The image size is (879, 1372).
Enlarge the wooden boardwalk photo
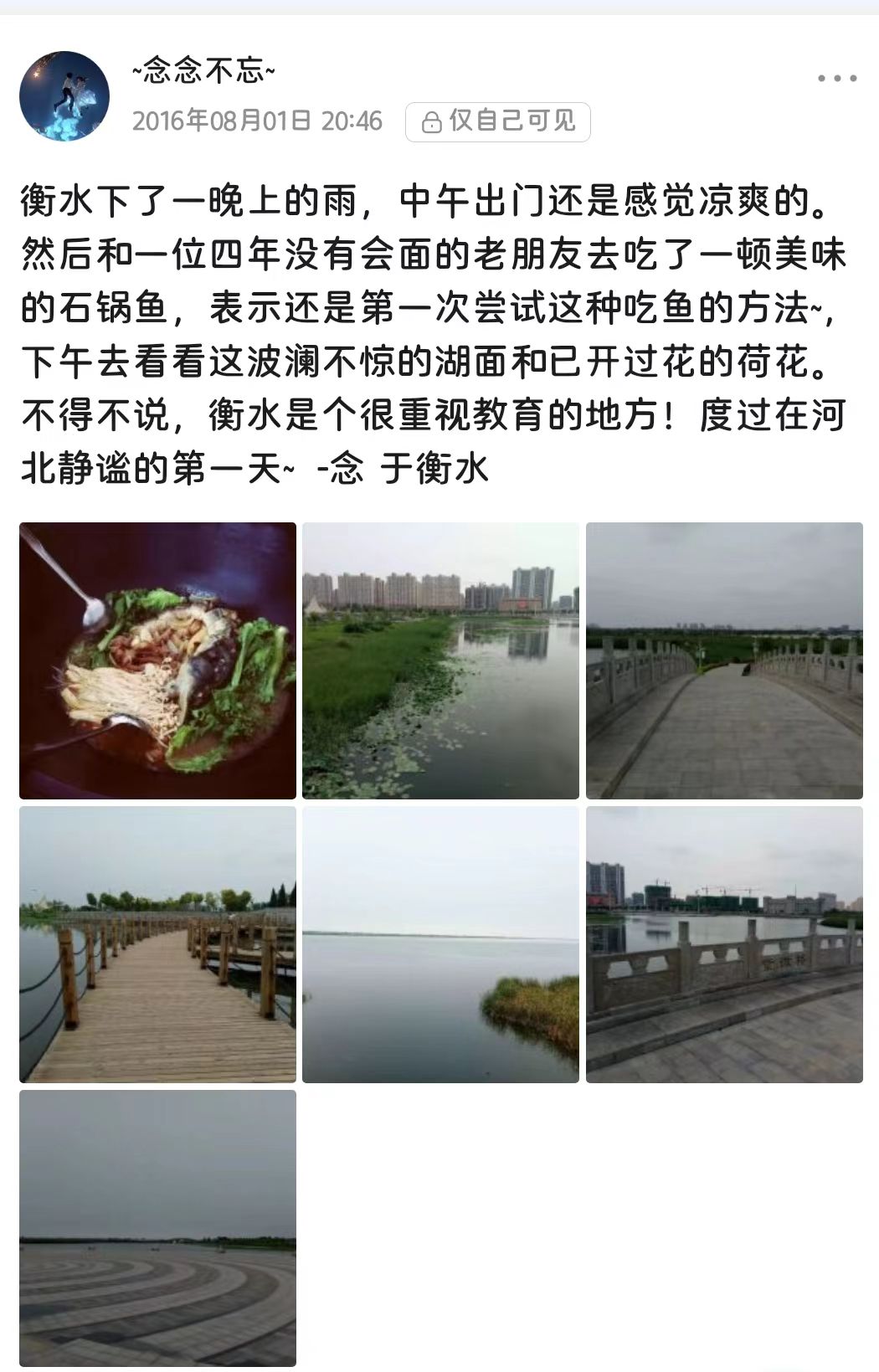tap(157, 944)
